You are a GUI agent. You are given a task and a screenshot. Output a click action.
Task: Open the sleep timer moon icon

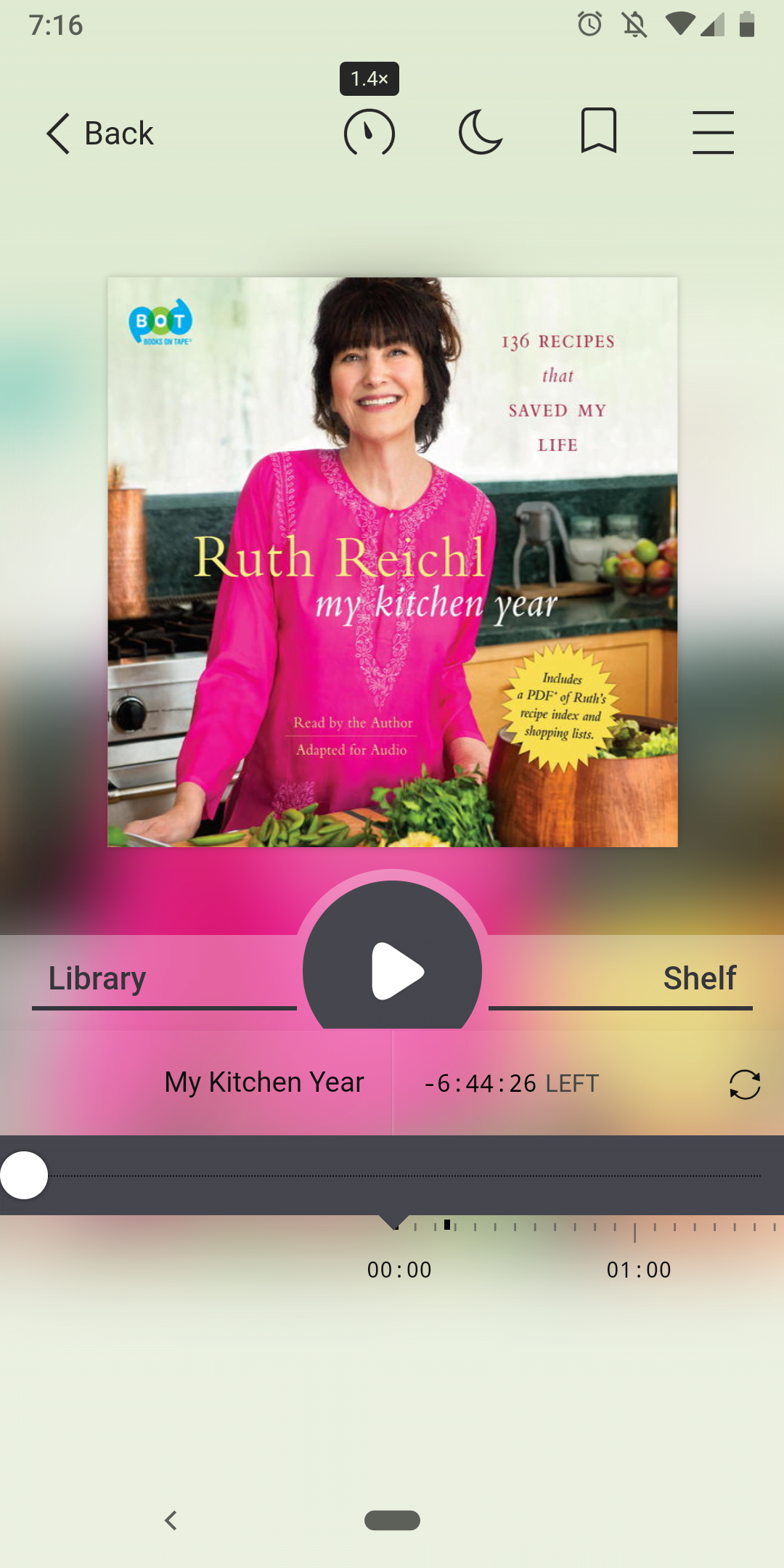(x=481, y=132)
